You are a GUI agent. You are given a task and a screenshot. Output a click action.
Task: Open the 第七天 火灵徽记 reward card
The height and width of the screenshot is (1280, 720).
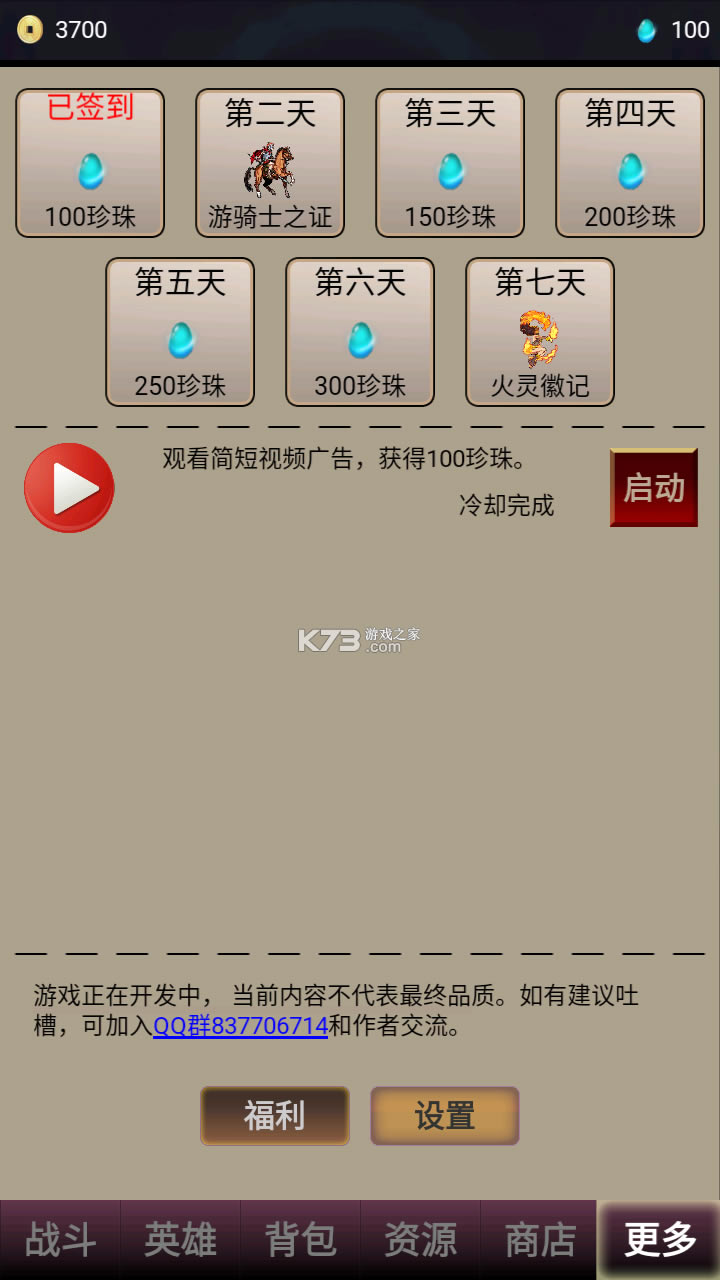coord(540,332)
